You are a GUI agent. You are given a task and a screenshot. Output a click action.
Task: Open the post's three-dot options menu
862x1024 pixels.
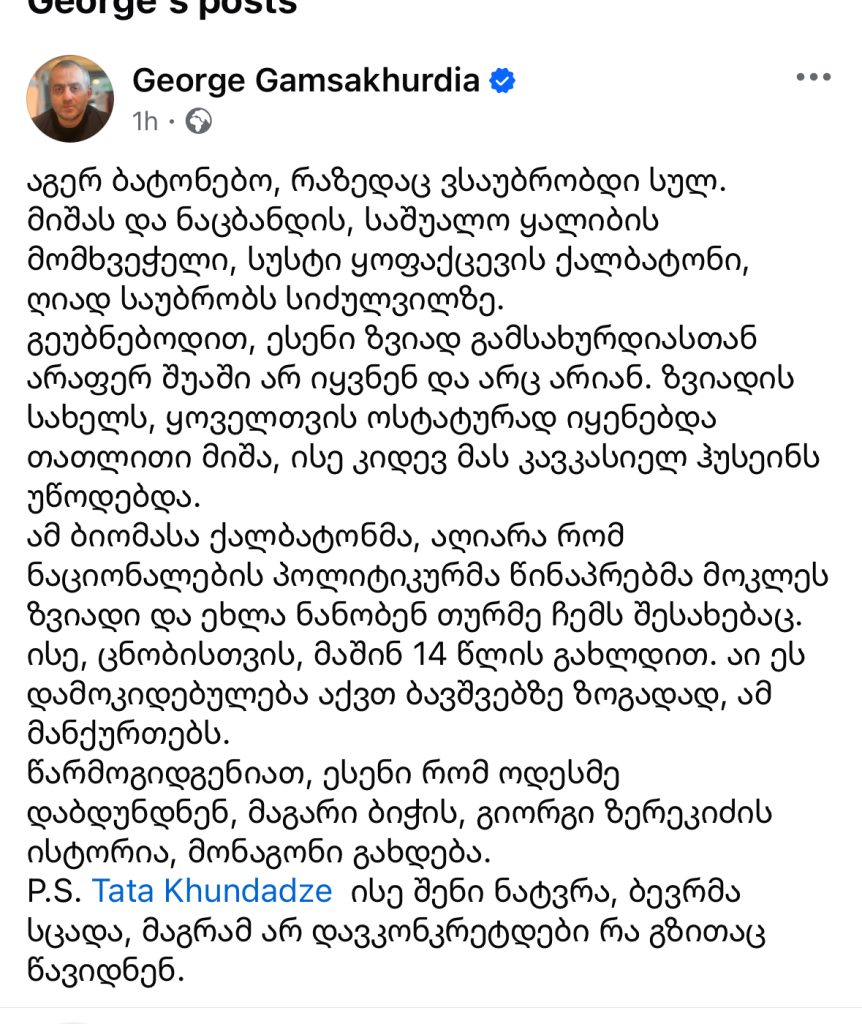pyautogui.click(x=812, y=79)
